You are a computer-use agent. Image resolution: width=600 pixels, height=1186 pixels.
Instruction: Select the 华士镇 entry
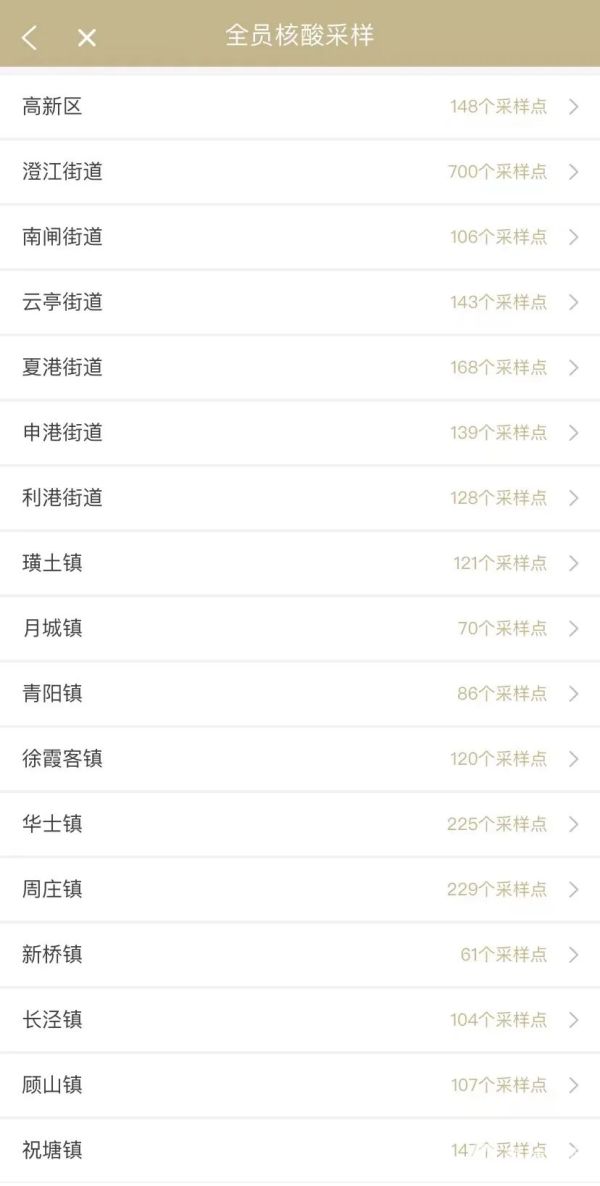click(x=300, y=824)
